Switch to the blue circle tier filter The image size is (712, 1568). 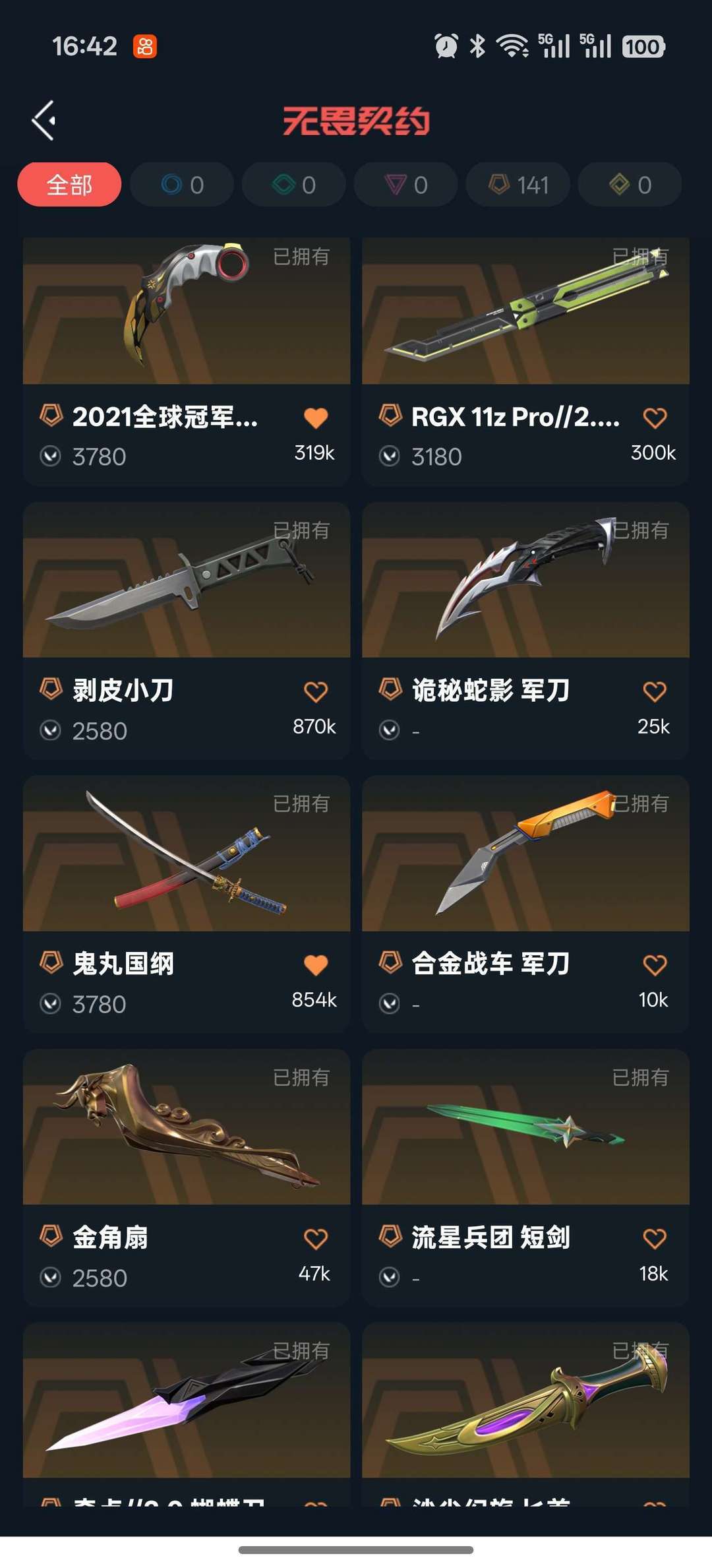pyautogui.click(x=182, y=185)
